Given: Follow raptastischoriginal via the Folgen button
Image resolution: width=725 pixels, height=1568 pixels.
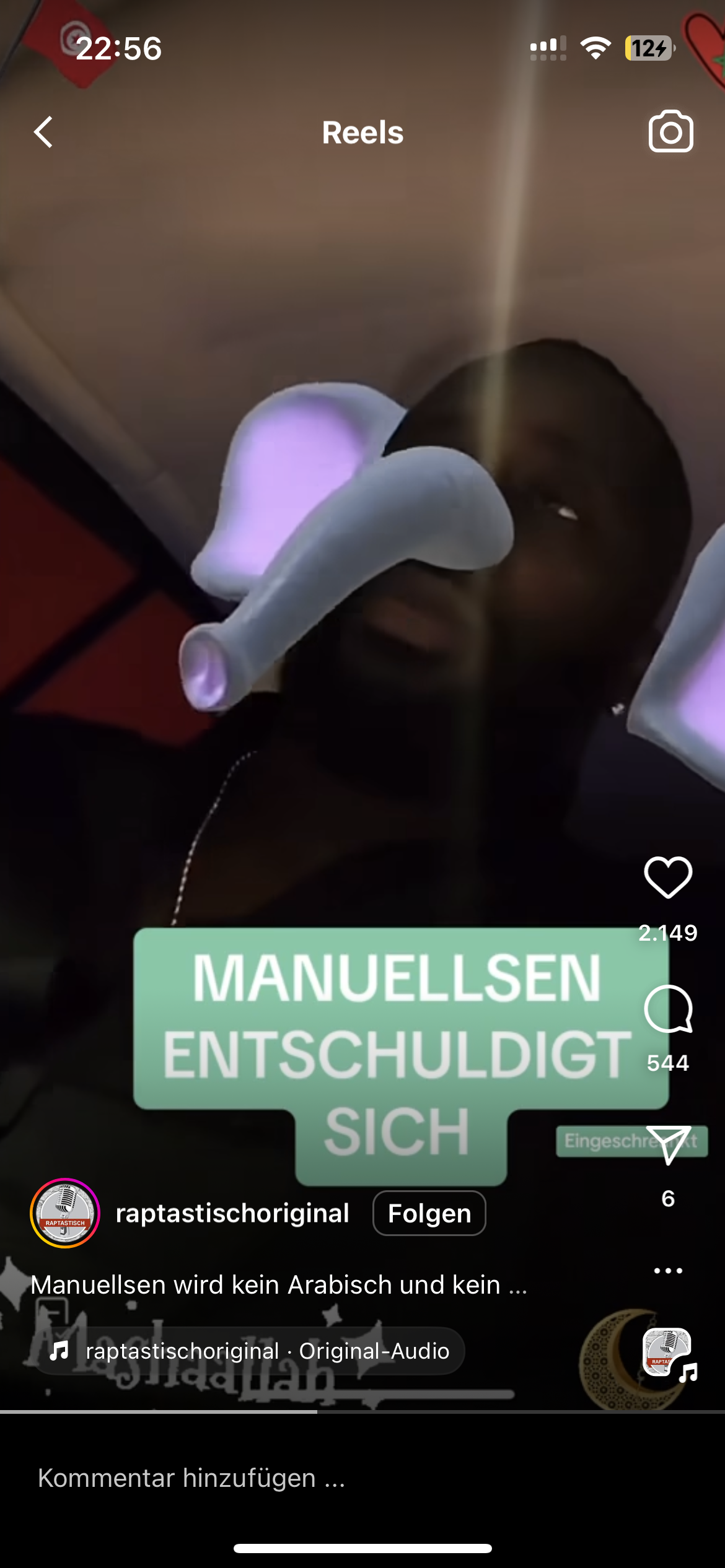Looking at the screenshot, I should pos(429,1213).
